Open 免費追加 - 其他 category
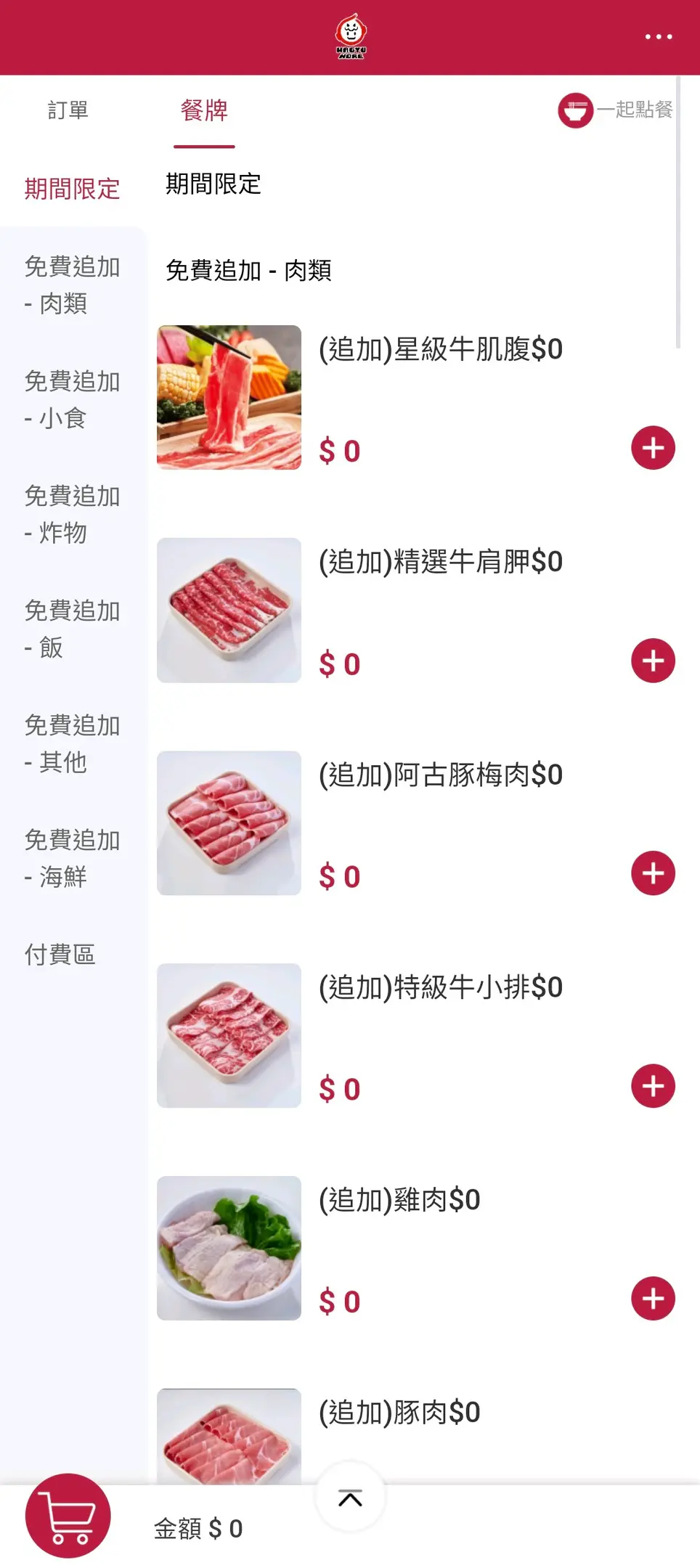 [x=72, y=743]
